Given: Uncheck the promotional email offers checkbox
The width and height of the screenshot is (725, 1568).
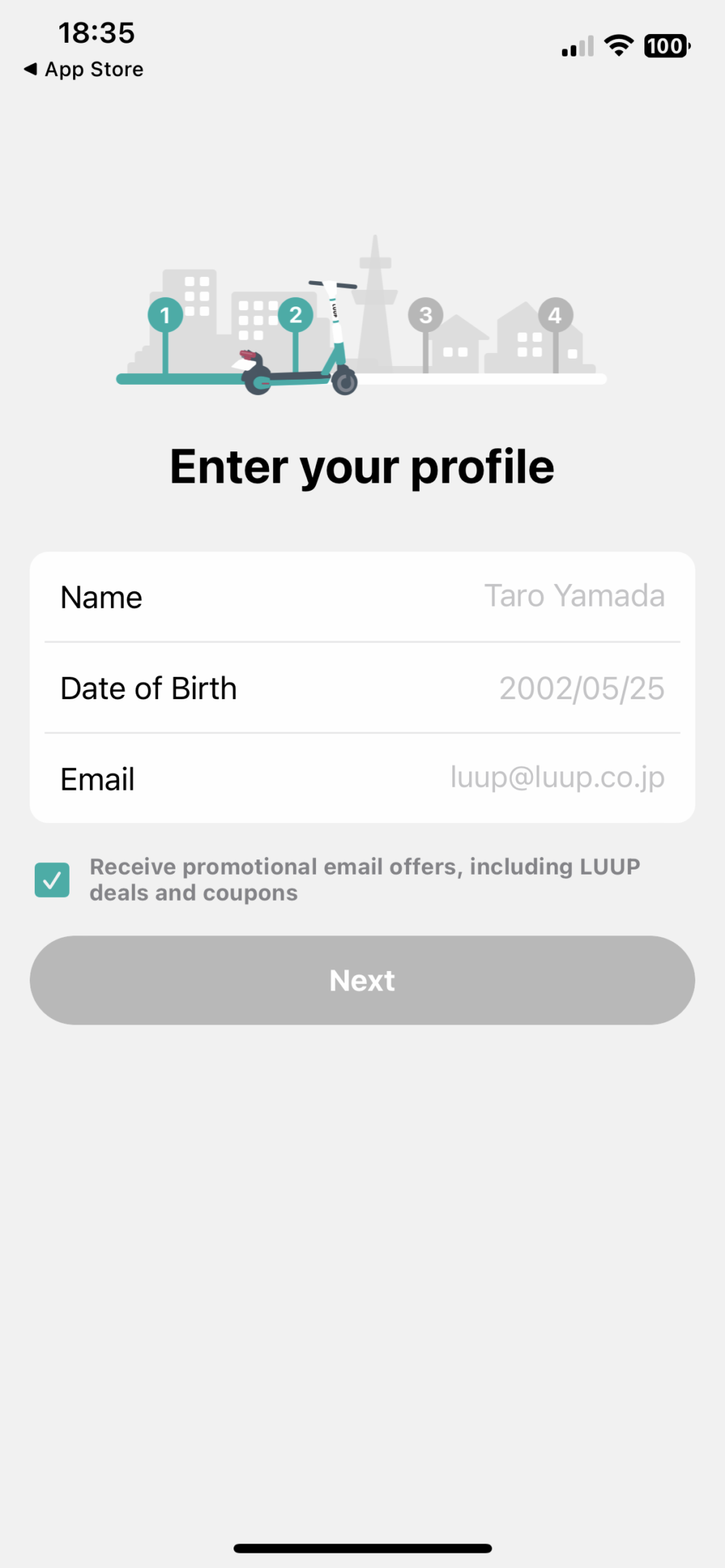Looking at the screenshot, I should click(x=52, y=880).
